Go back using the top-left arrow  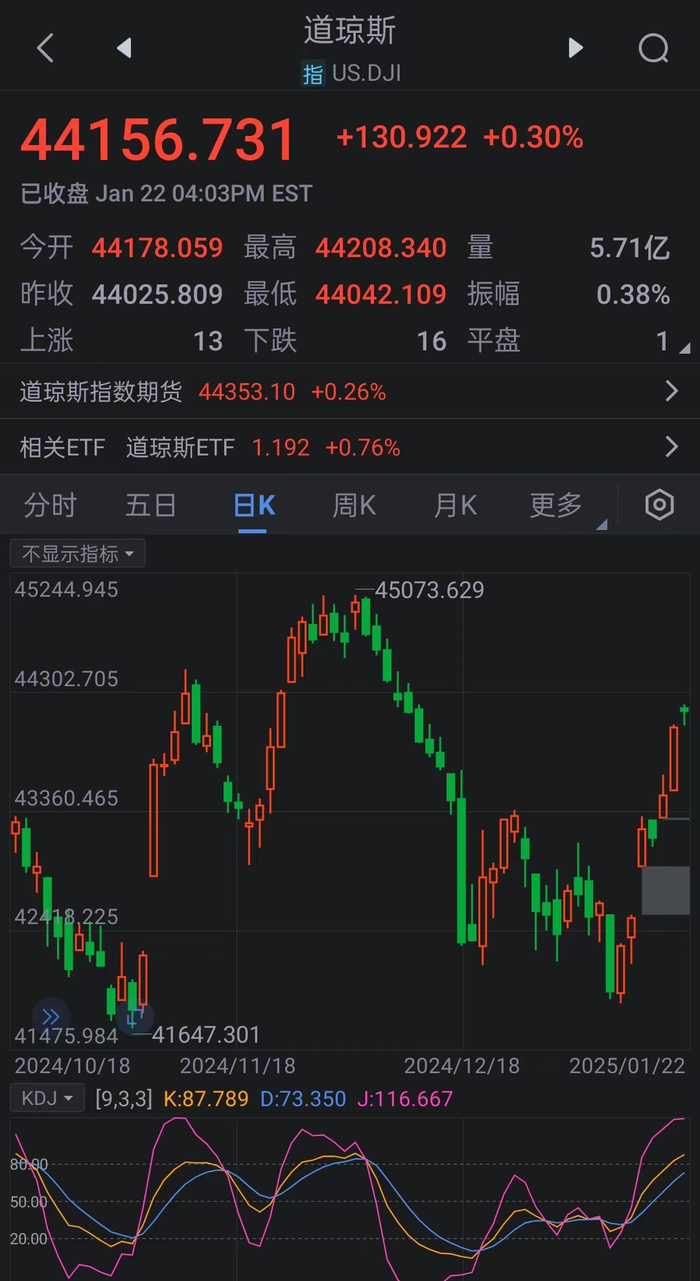(45, 48)
